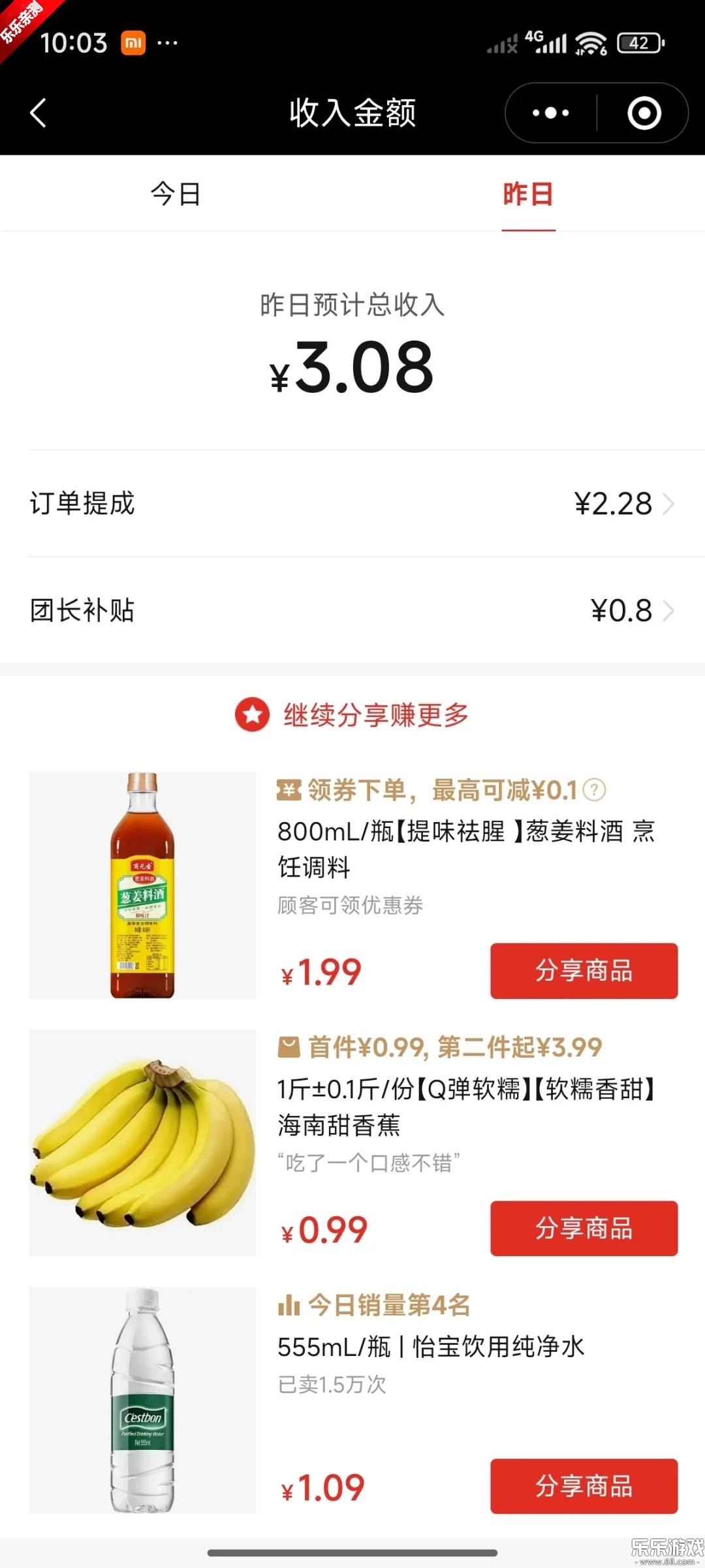
Task: Open the banana product thumbnail
Action: tap(142, 1142)
